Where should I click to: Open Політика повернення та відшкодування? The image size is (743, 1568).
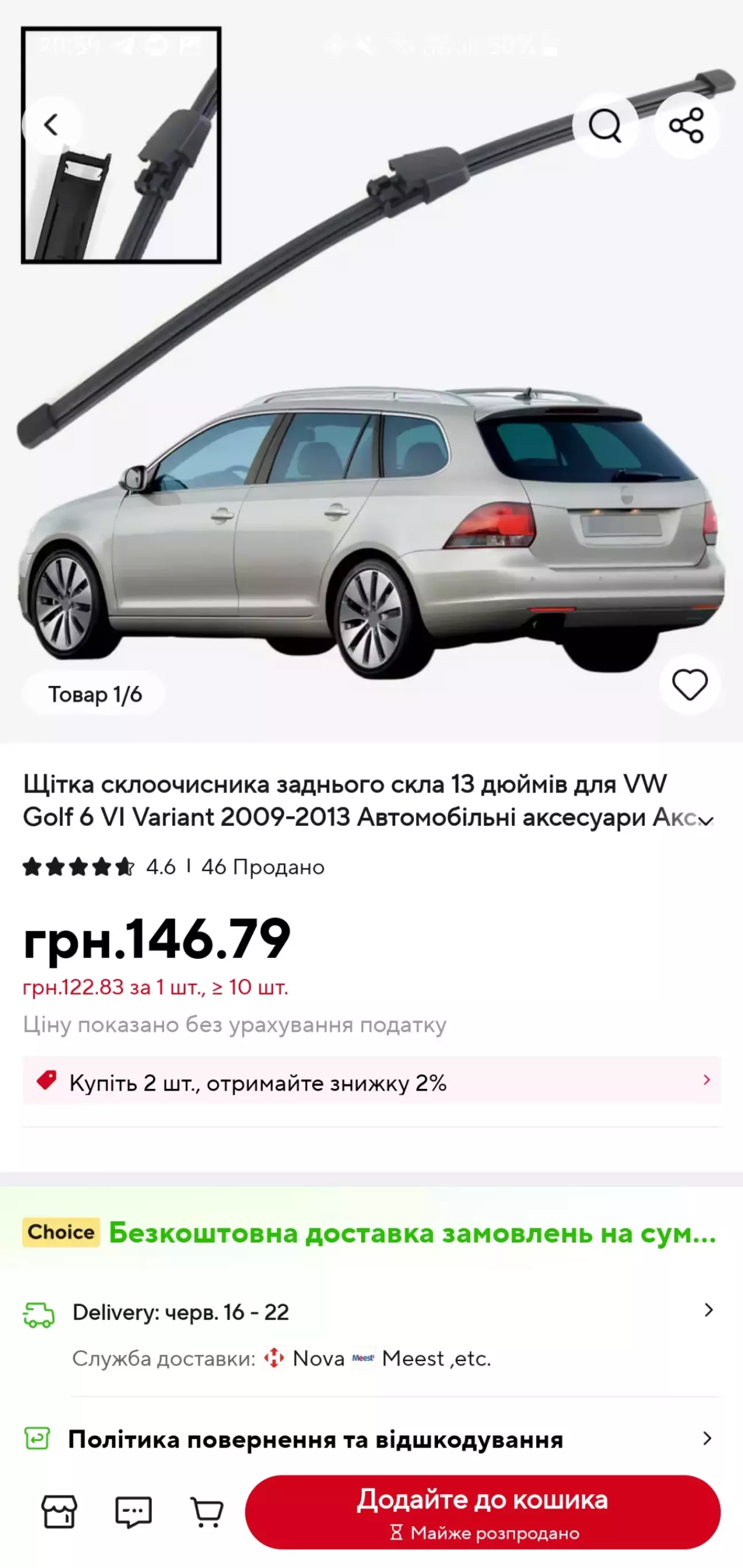[372, 1439]
